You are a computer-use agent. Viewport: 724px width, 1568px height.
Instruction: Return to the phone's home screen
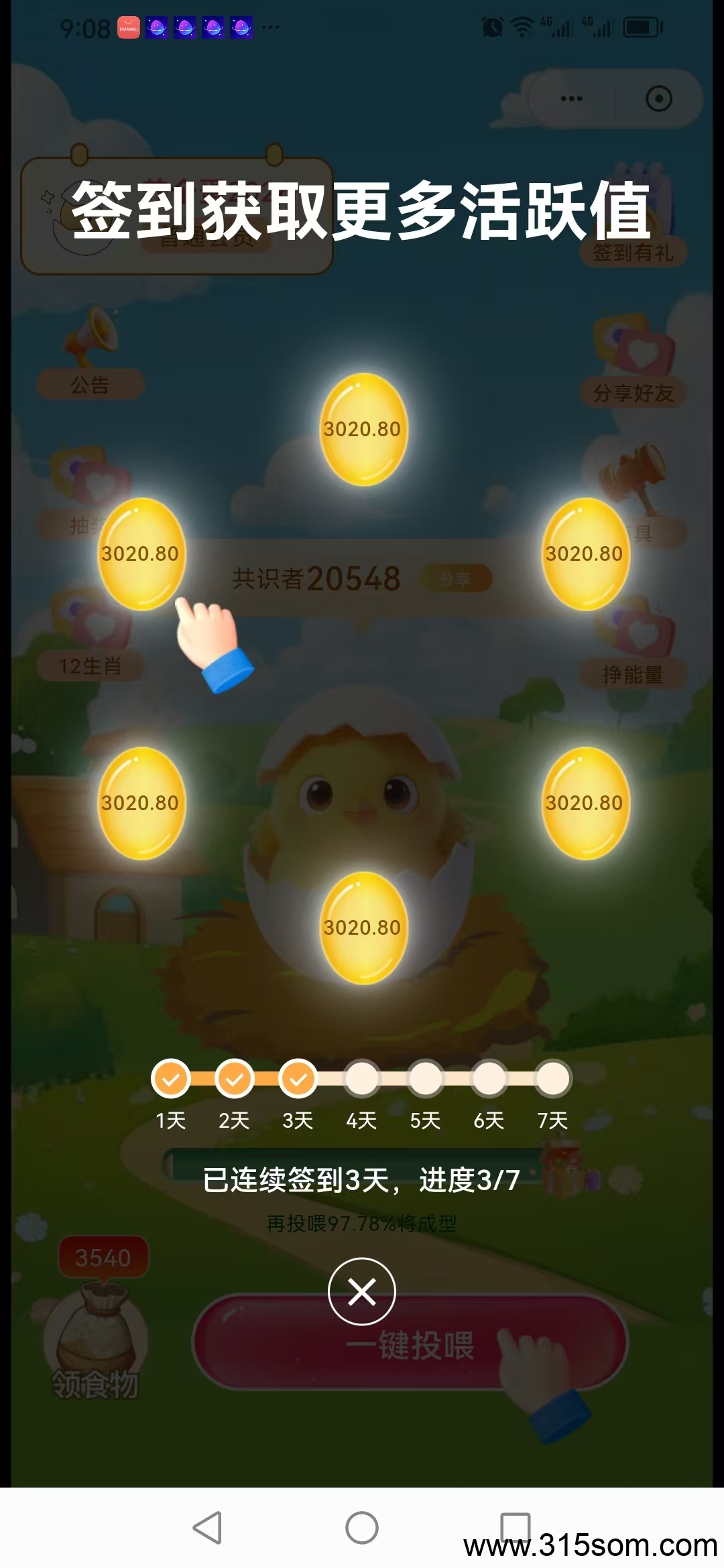click(362, 1528)
